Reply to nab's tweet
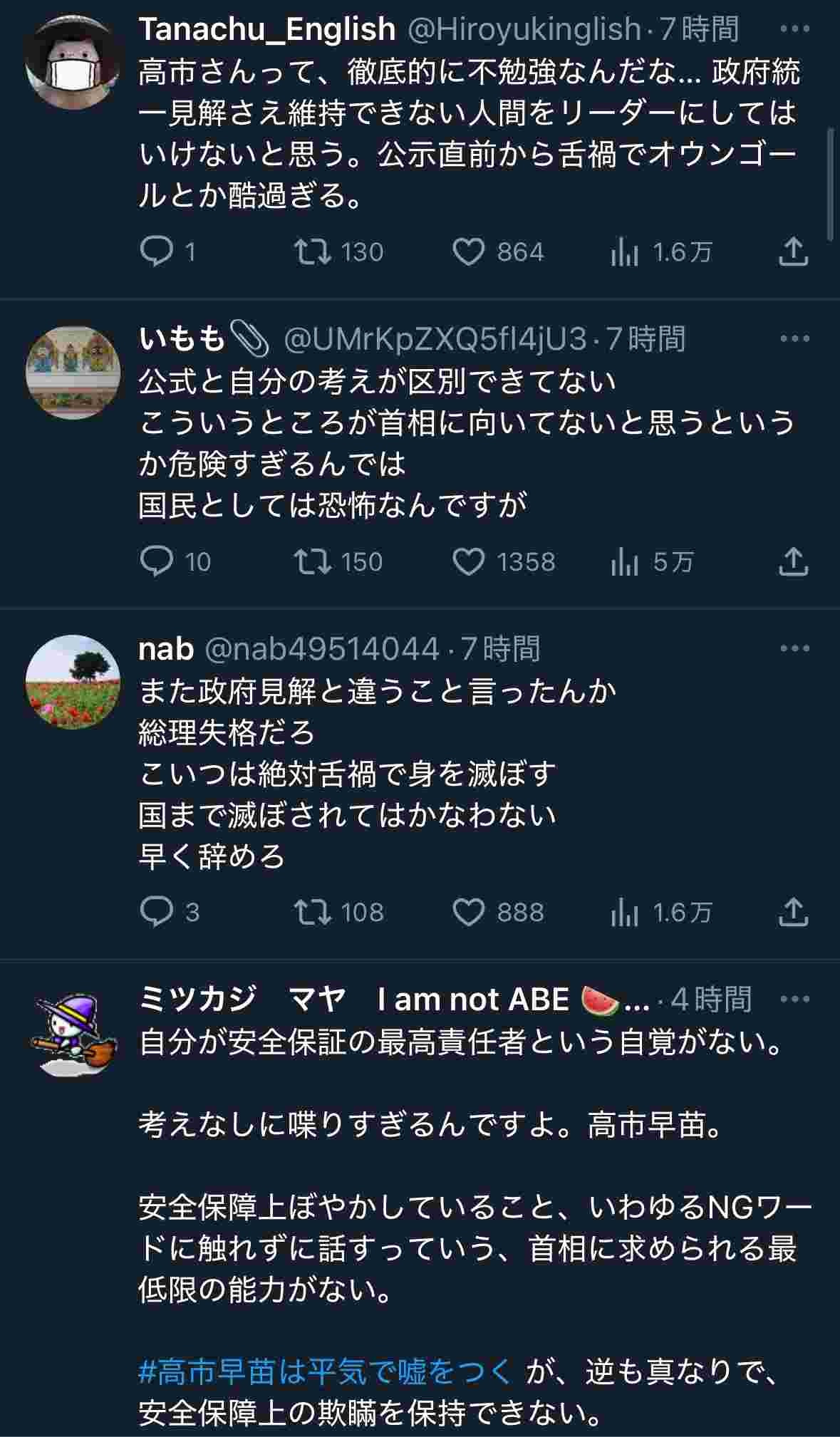Screen dimensions: 840x1437 [x=157, y=911]
